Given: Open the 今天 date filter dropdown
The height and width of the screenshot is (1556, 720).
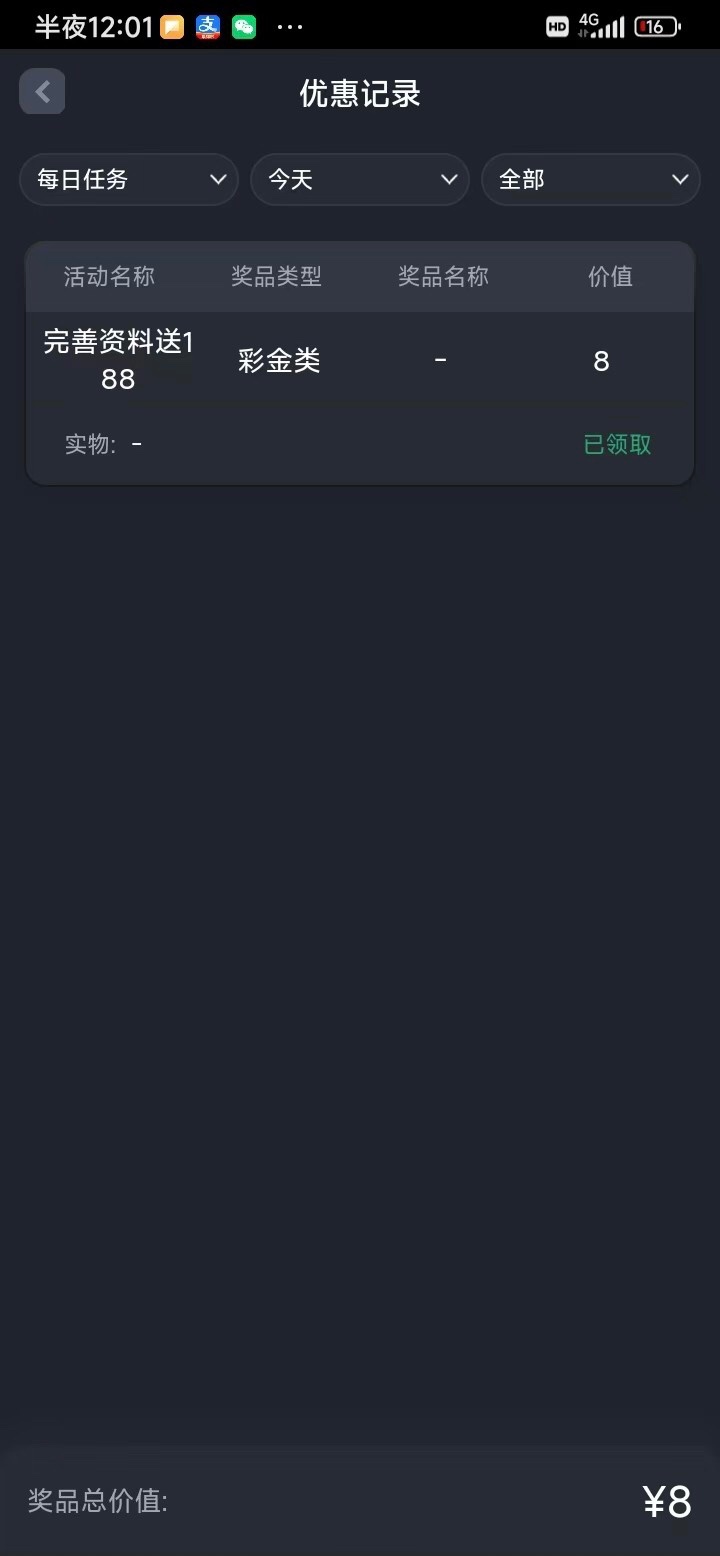Looking at the screenshot, I should pos(360,180).
